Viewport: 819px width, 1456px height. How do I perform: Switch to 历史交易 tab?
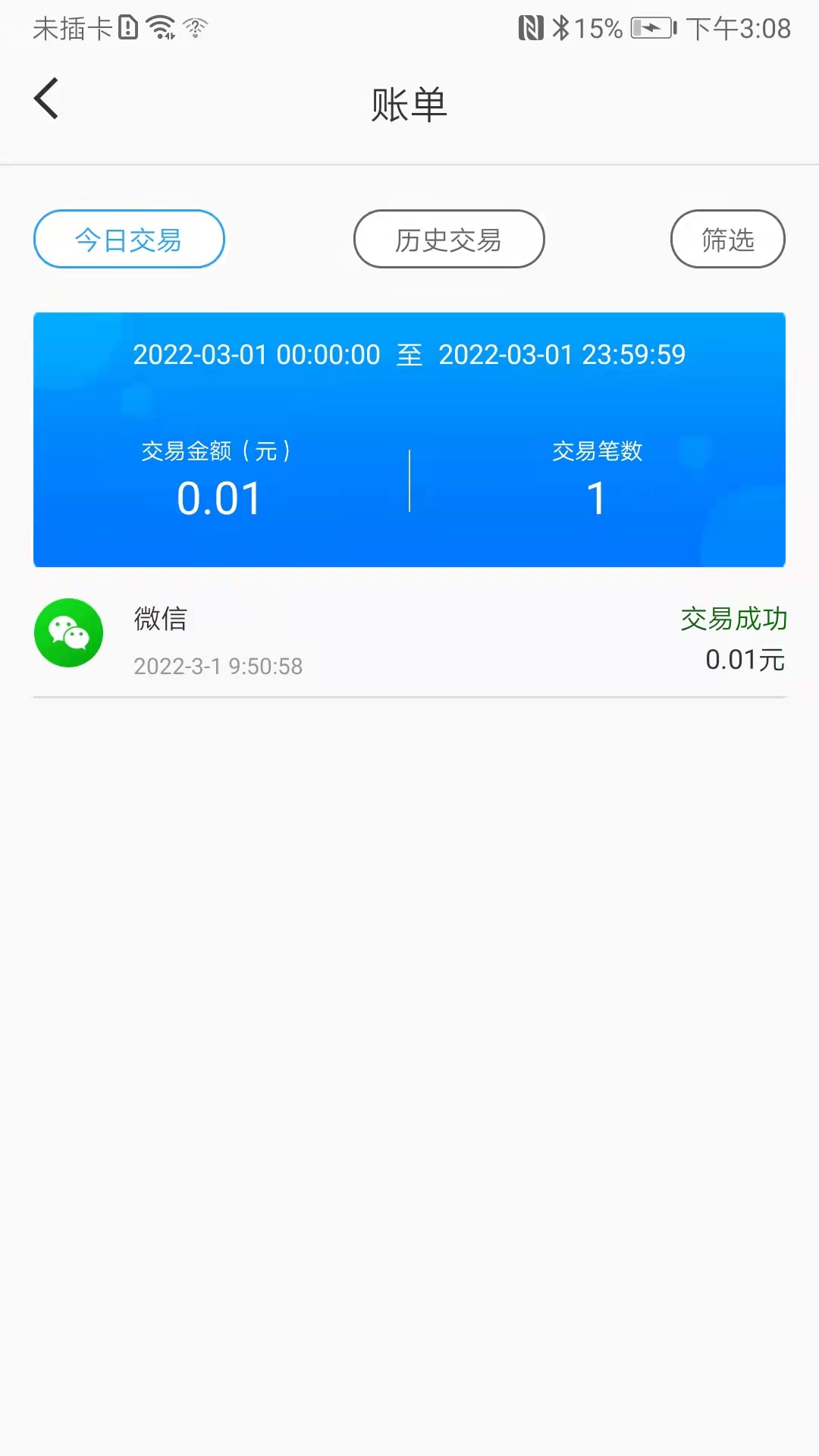[449, 240]
